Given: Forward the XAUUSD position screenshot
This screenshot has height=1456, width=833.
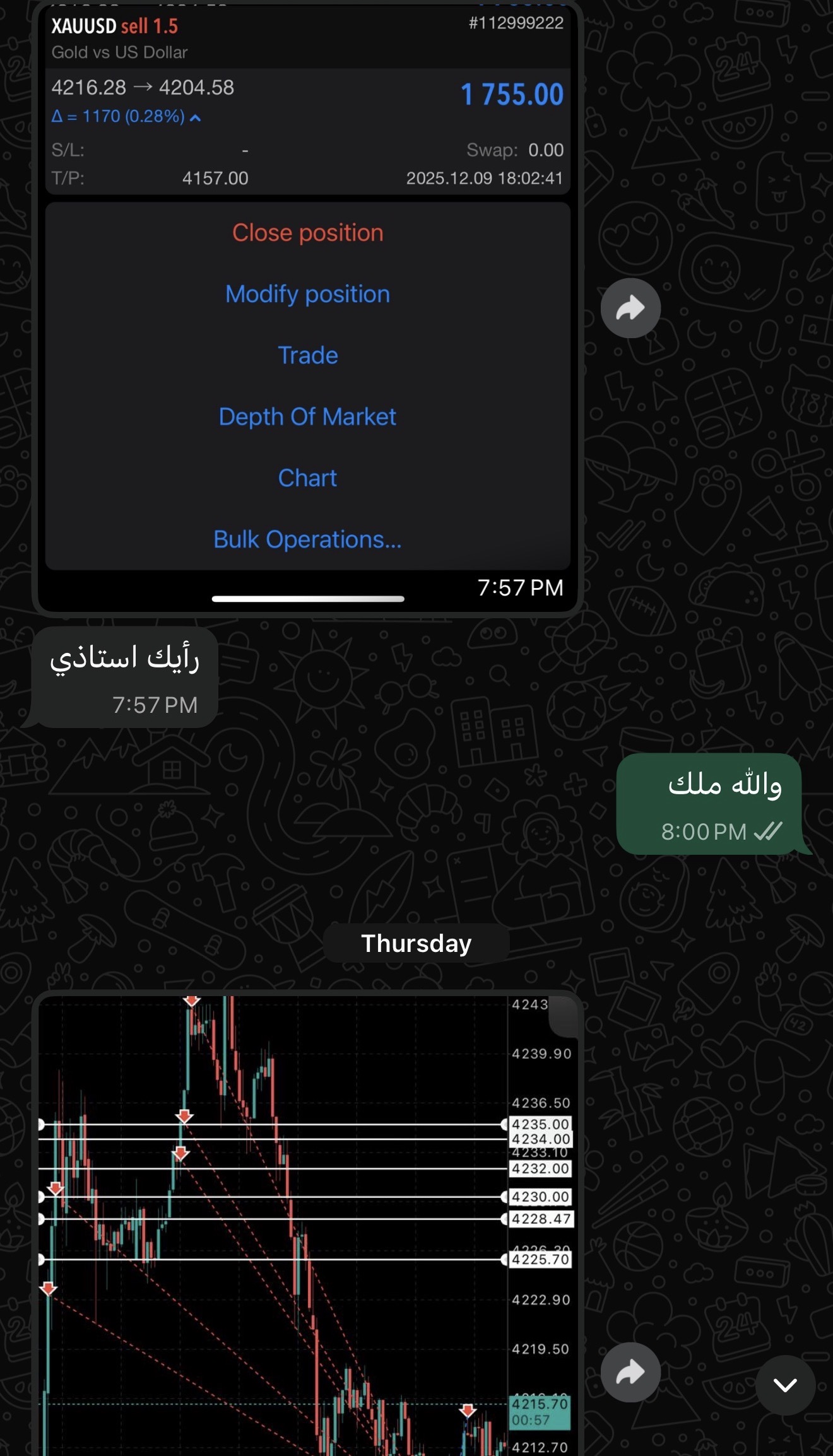Looking at the screenshot, I should [630, 308].
